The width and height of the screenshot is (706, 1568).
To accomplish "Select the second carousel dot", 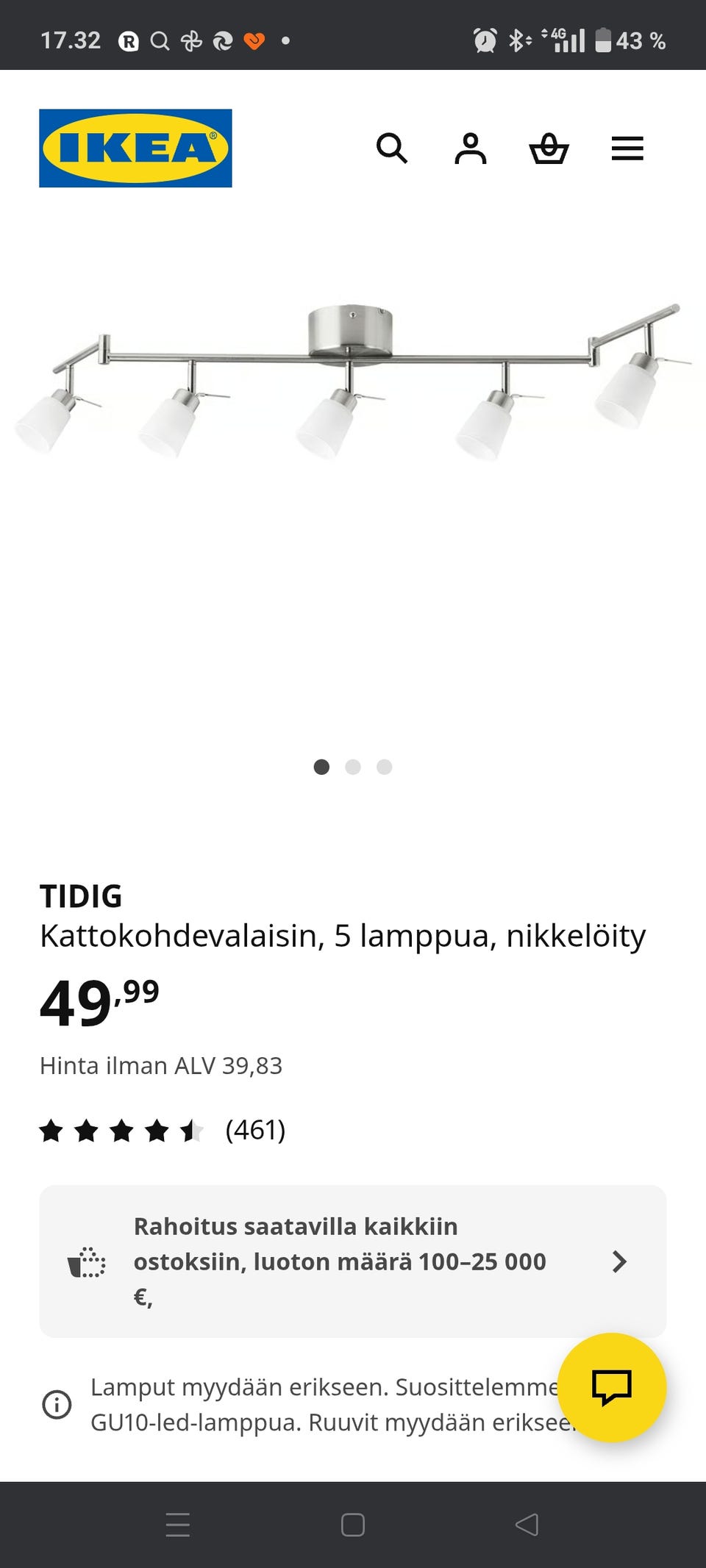I will click(354, 767).
